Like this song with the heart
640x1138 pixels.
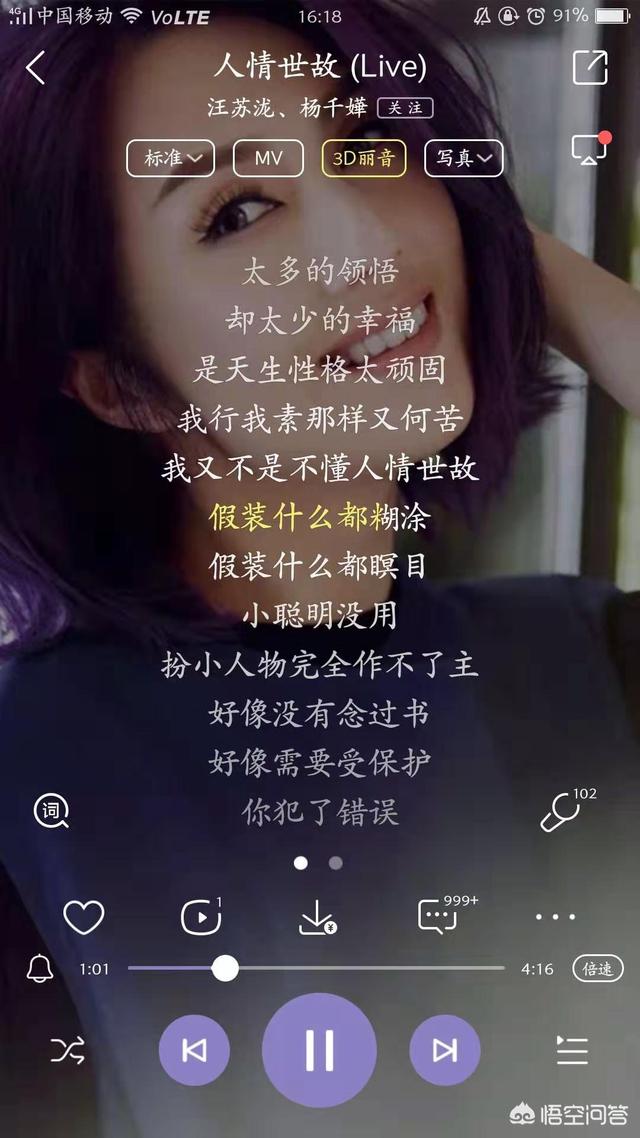(x=84, y=917)
